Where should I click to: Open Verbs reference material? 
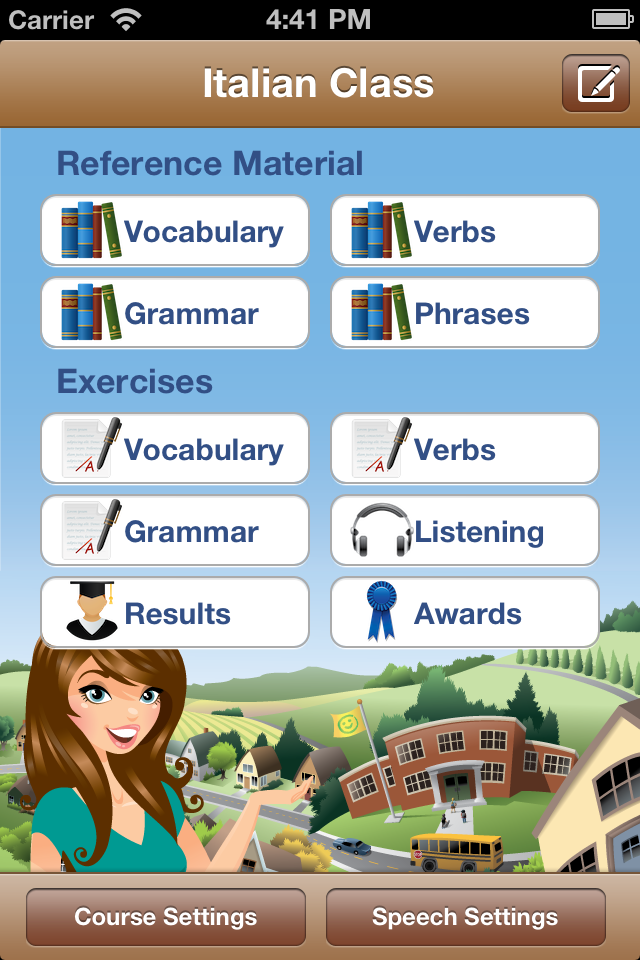click(465, 231)
